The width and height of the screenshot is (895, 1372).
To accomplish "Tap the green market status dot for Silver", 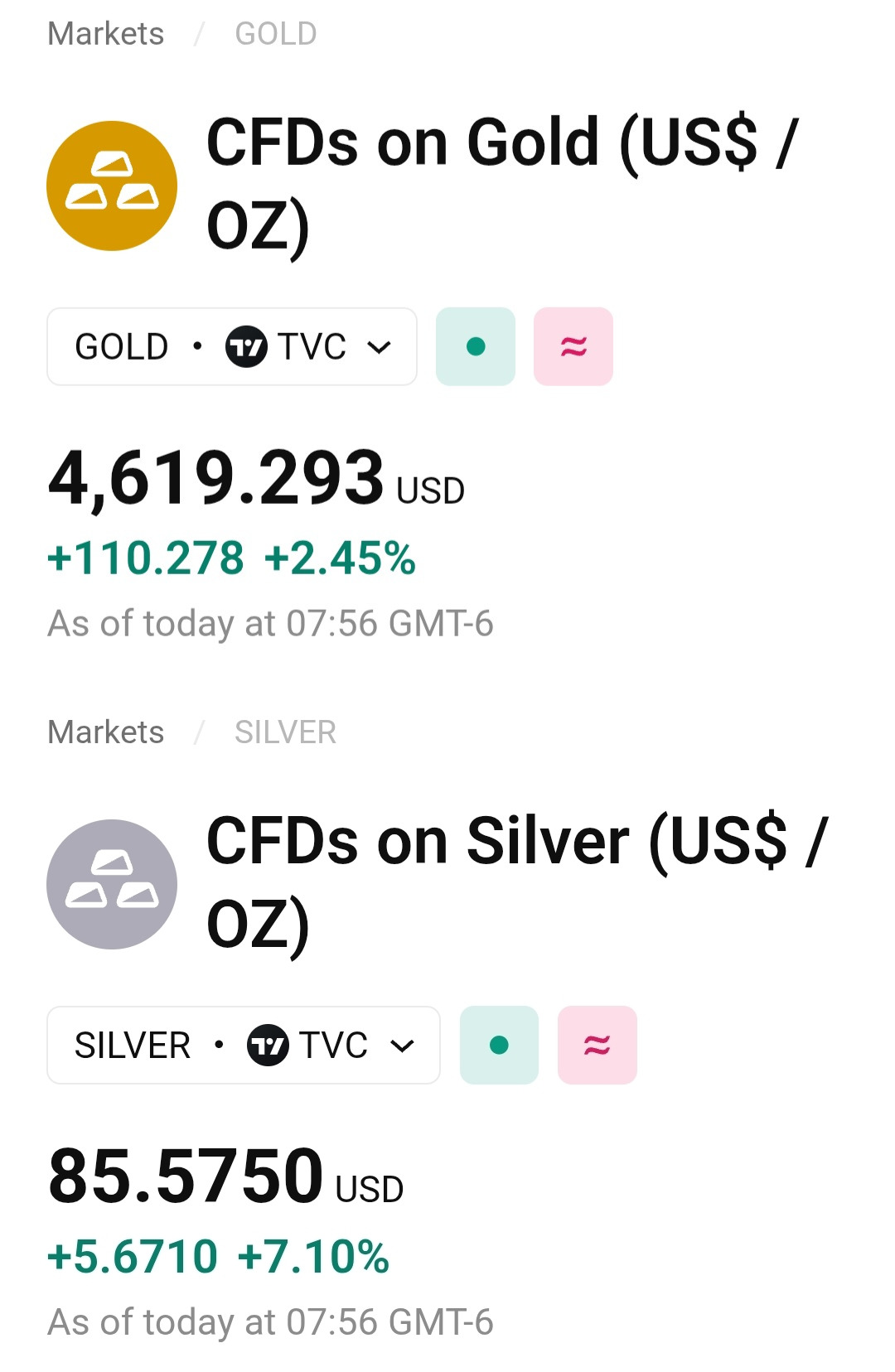I will [x=499, y=1045].
